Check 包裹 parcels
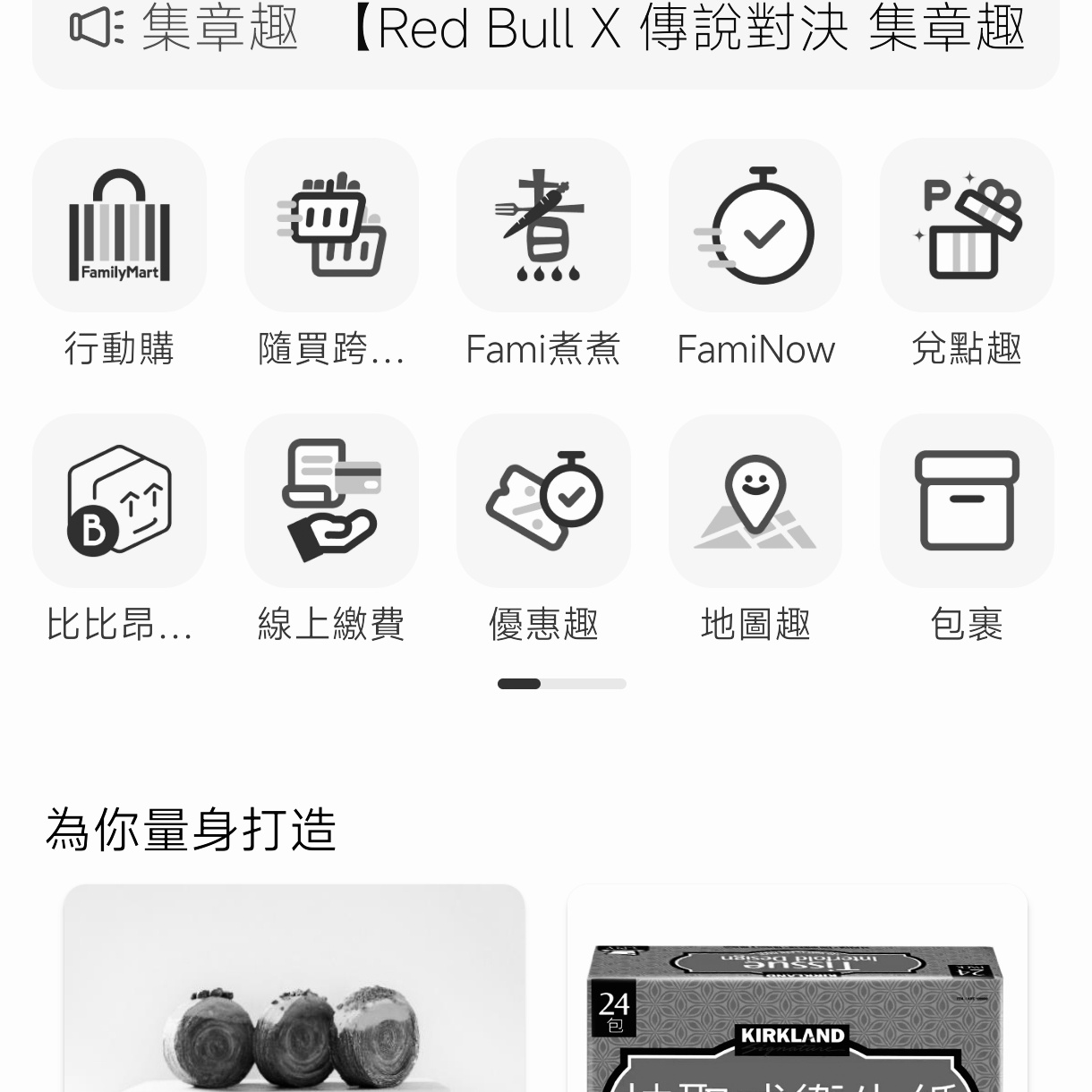The height and width of the screenshot is (1092, 1092). coord(967,500)
